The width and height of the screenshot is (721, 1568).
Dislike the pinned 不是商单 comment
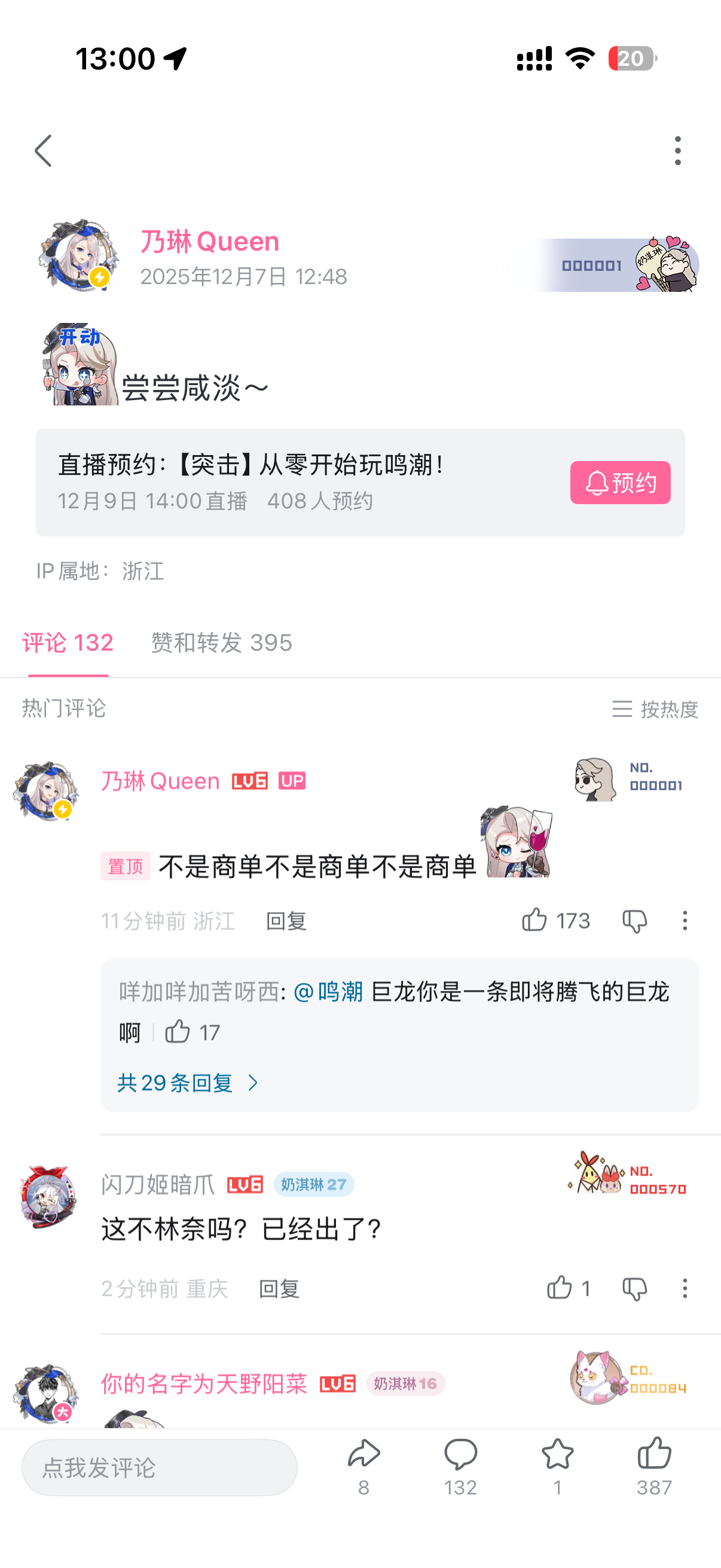(x=634, y=921)
